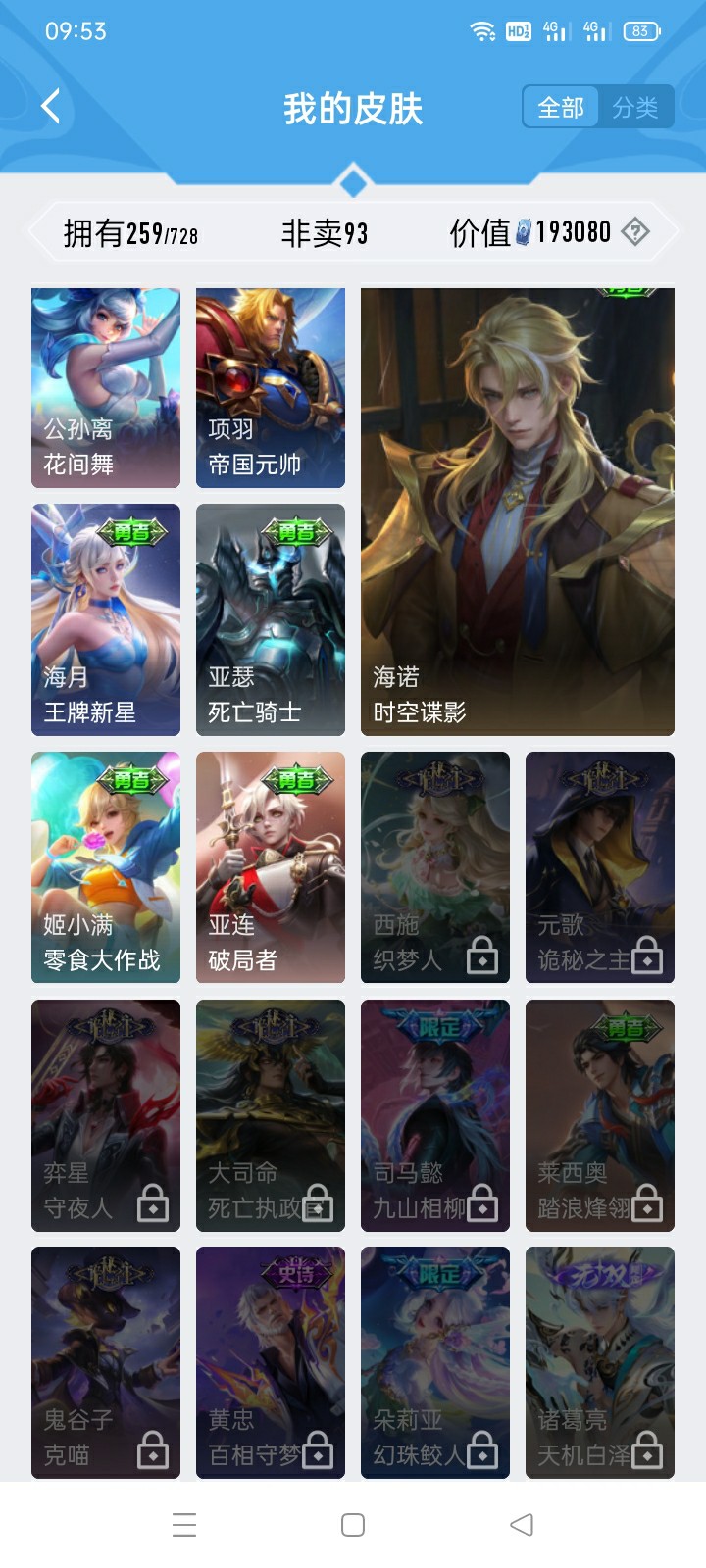Open locked 大司命 死亡执政官 skin
This screenshot has width=706, height=1568.
click(x=271, y=1115)
